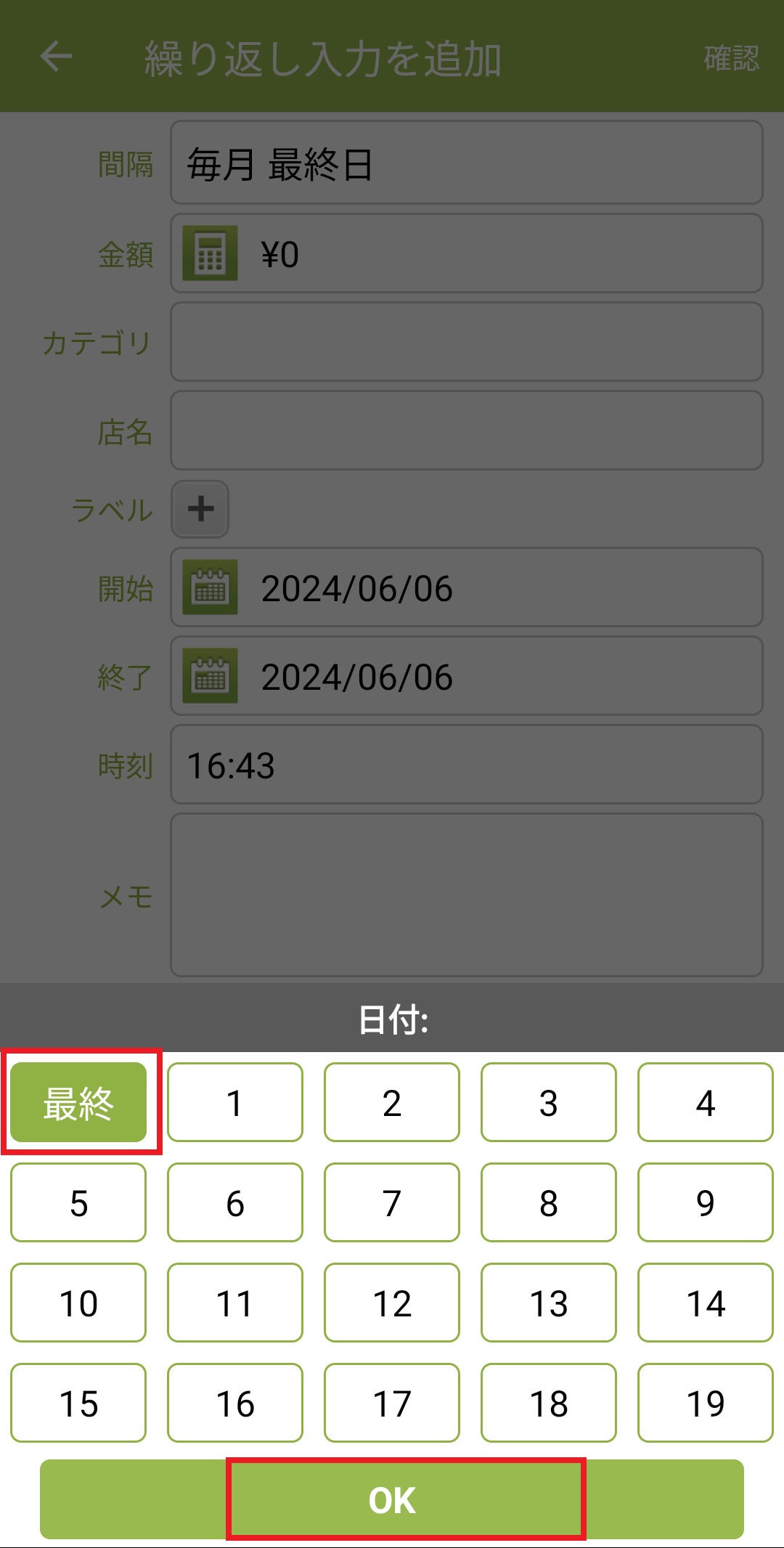Image resolution: width=784 pixels, height=1548 pixels.
Task: Pick day 2 in the date grid
Action: tap(392, 1102)
